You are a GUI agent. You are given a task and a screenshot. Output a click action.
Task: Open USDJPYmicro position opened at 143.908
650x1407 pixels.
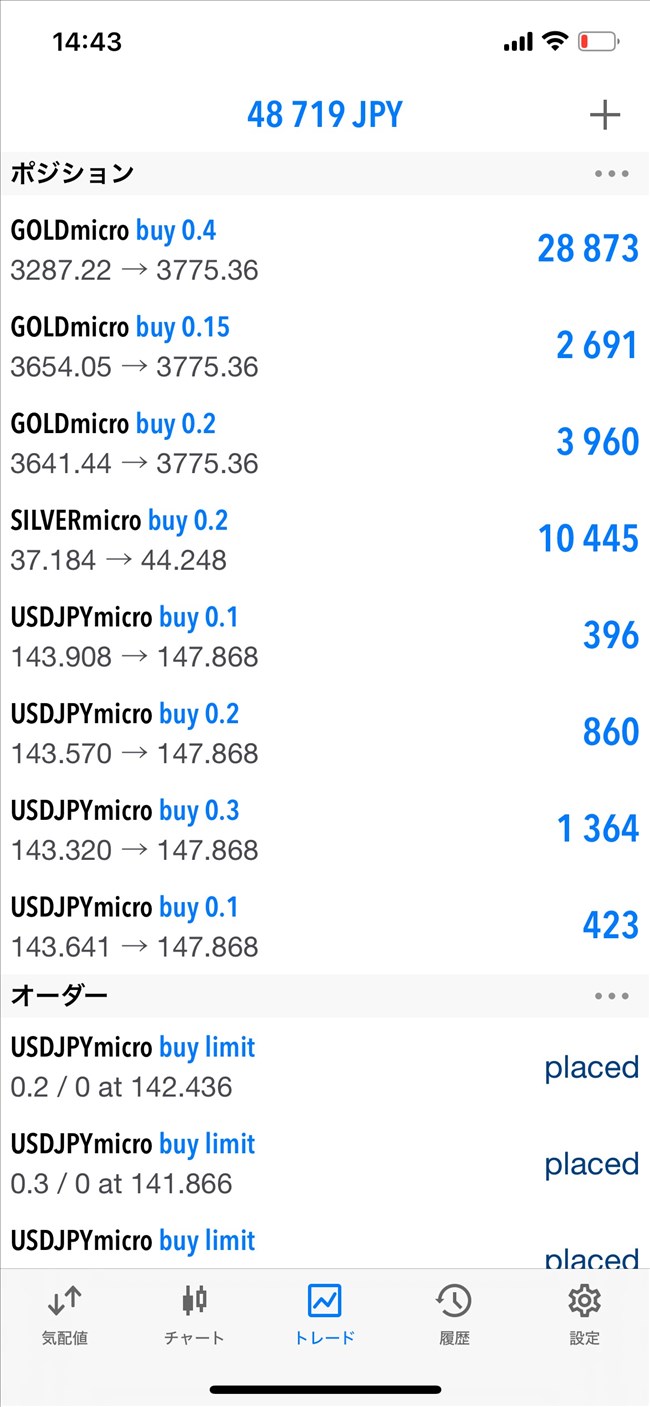[324, 636]
